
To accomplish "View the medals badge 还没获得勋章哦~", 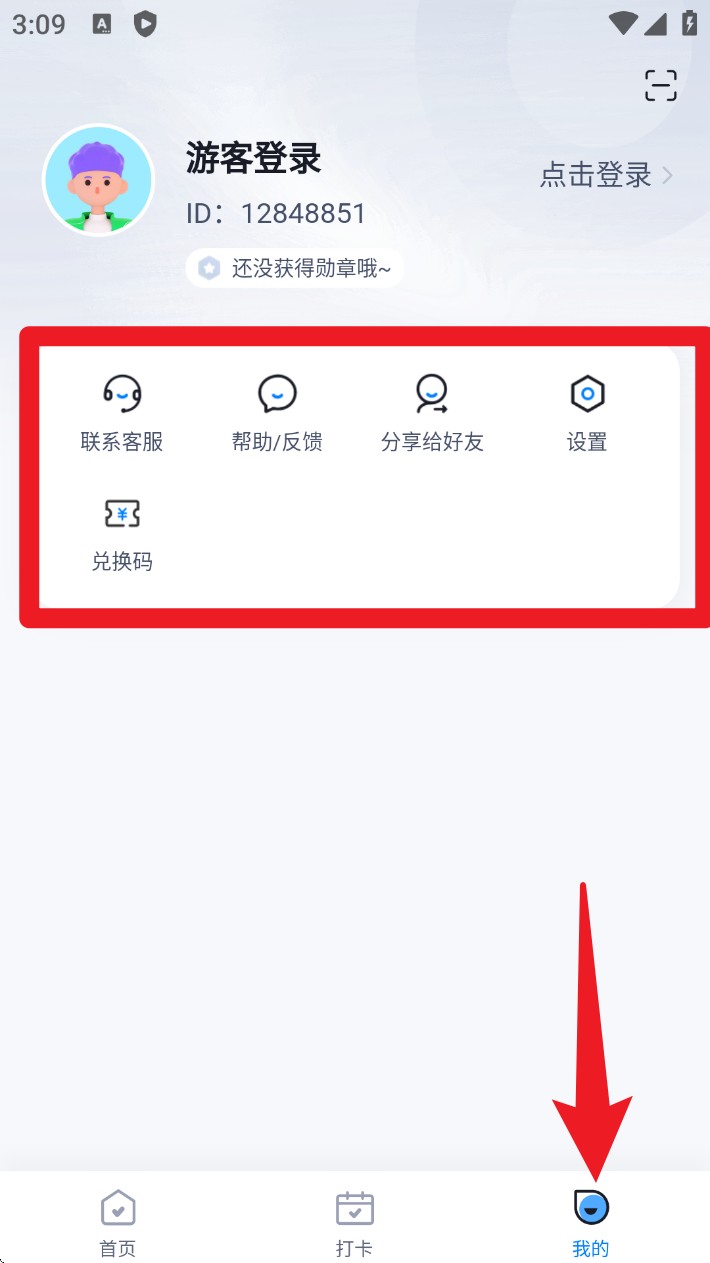I will [295, 268].
